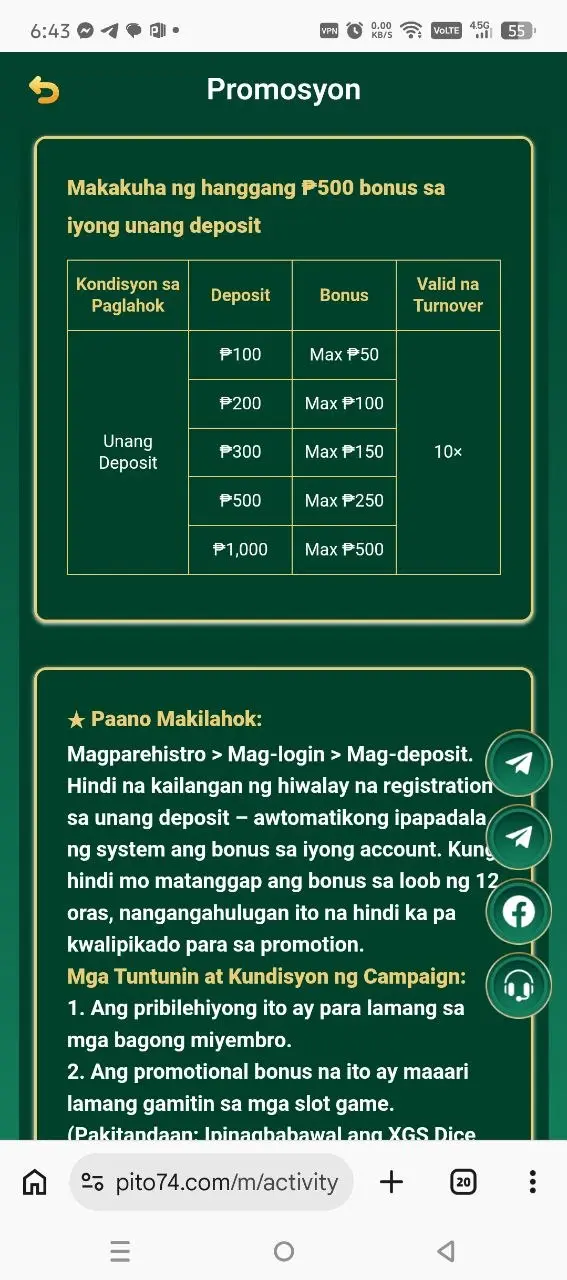Open the browser's three-dot menu
The width and height of the screenshot is (567, 1280).
coord(533,1182)
